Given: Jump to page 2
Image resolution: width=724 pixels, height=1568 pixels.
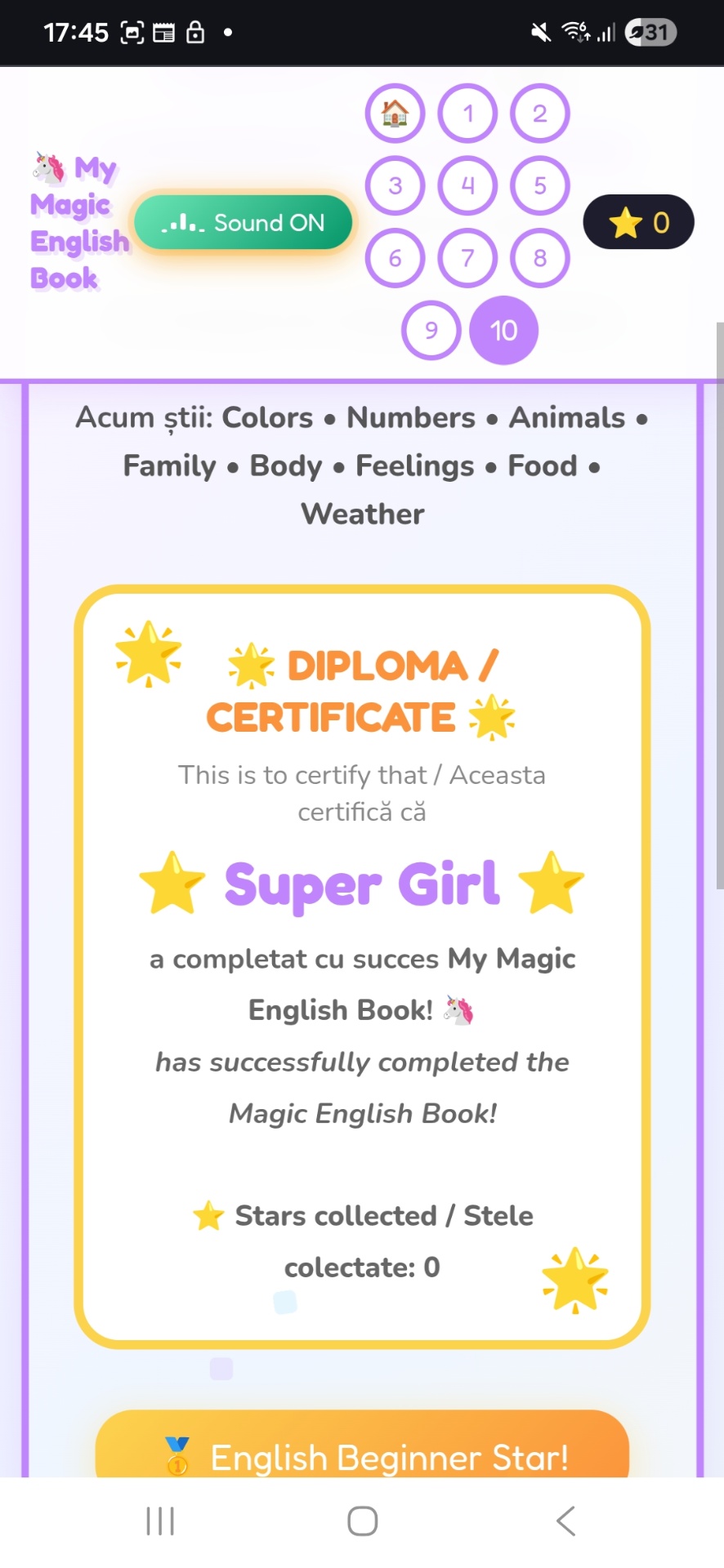Looking at the screenshot, I should pyautogui.click(x=540, y=114).
